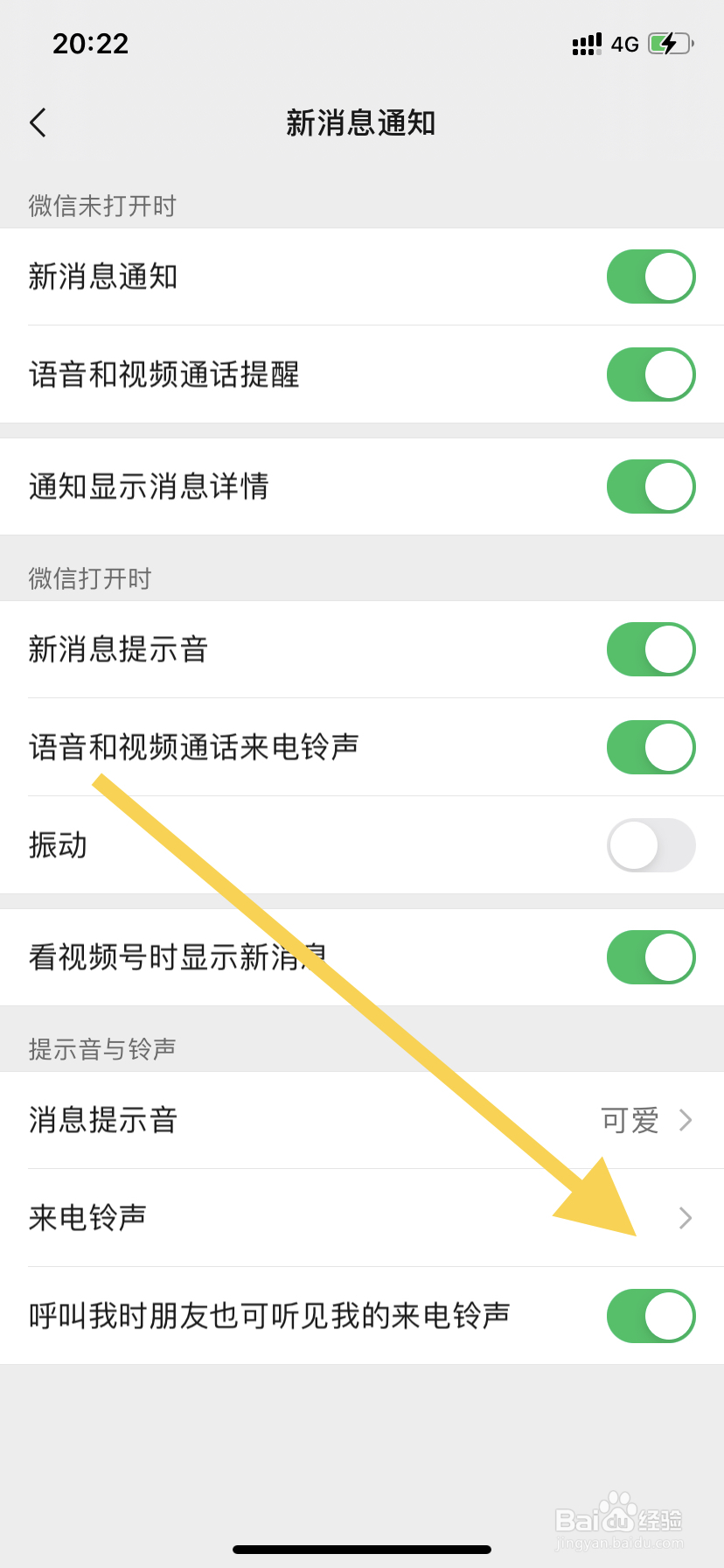724x1568 pixels.
Task: Click the 可爱 ringtone label
Action: tap(629, 1120)
